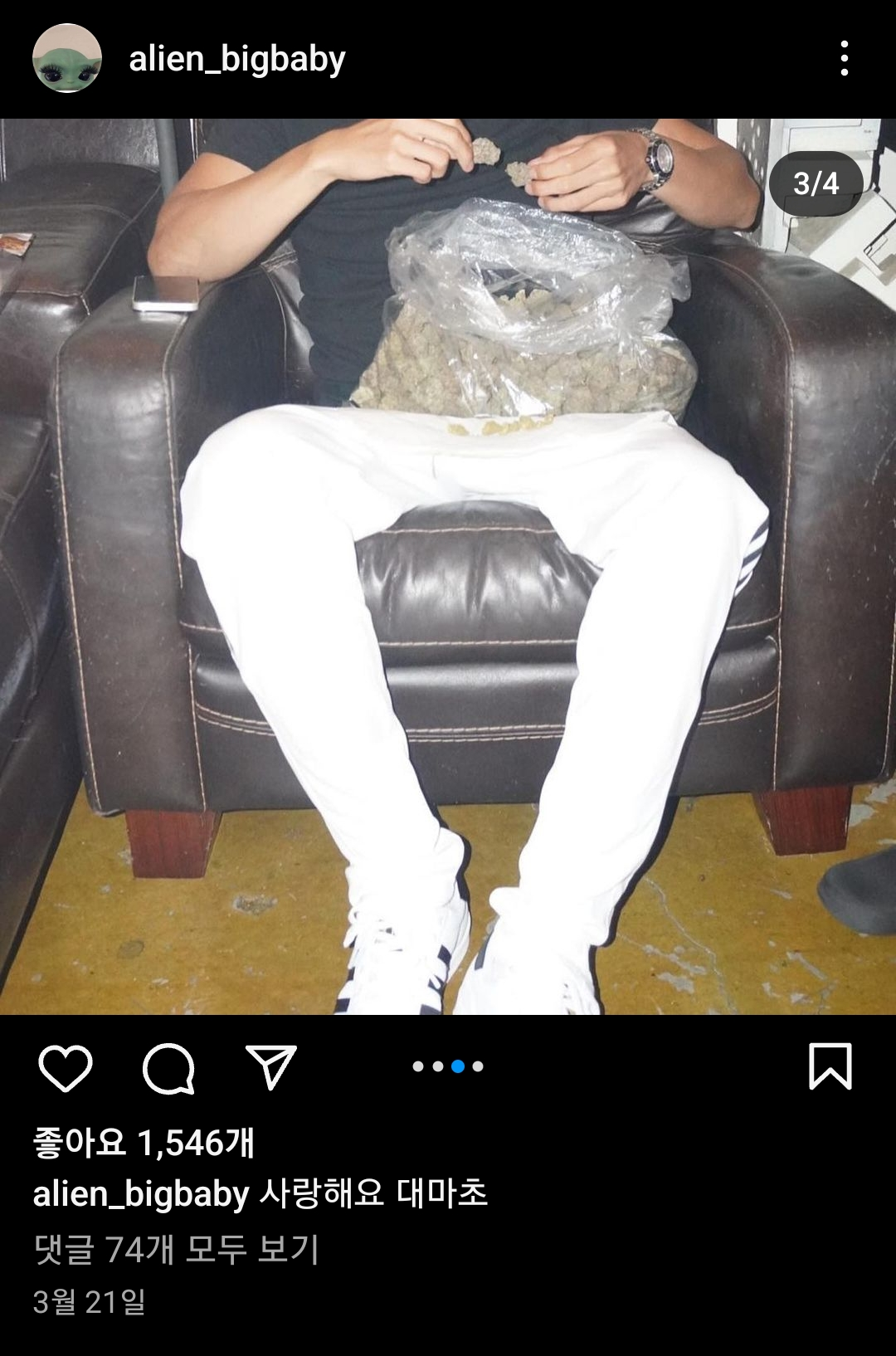The height and width of the screenshot is (1356, 896).
Task: View the list of 1,546 likes
Action: point(144,1143)
